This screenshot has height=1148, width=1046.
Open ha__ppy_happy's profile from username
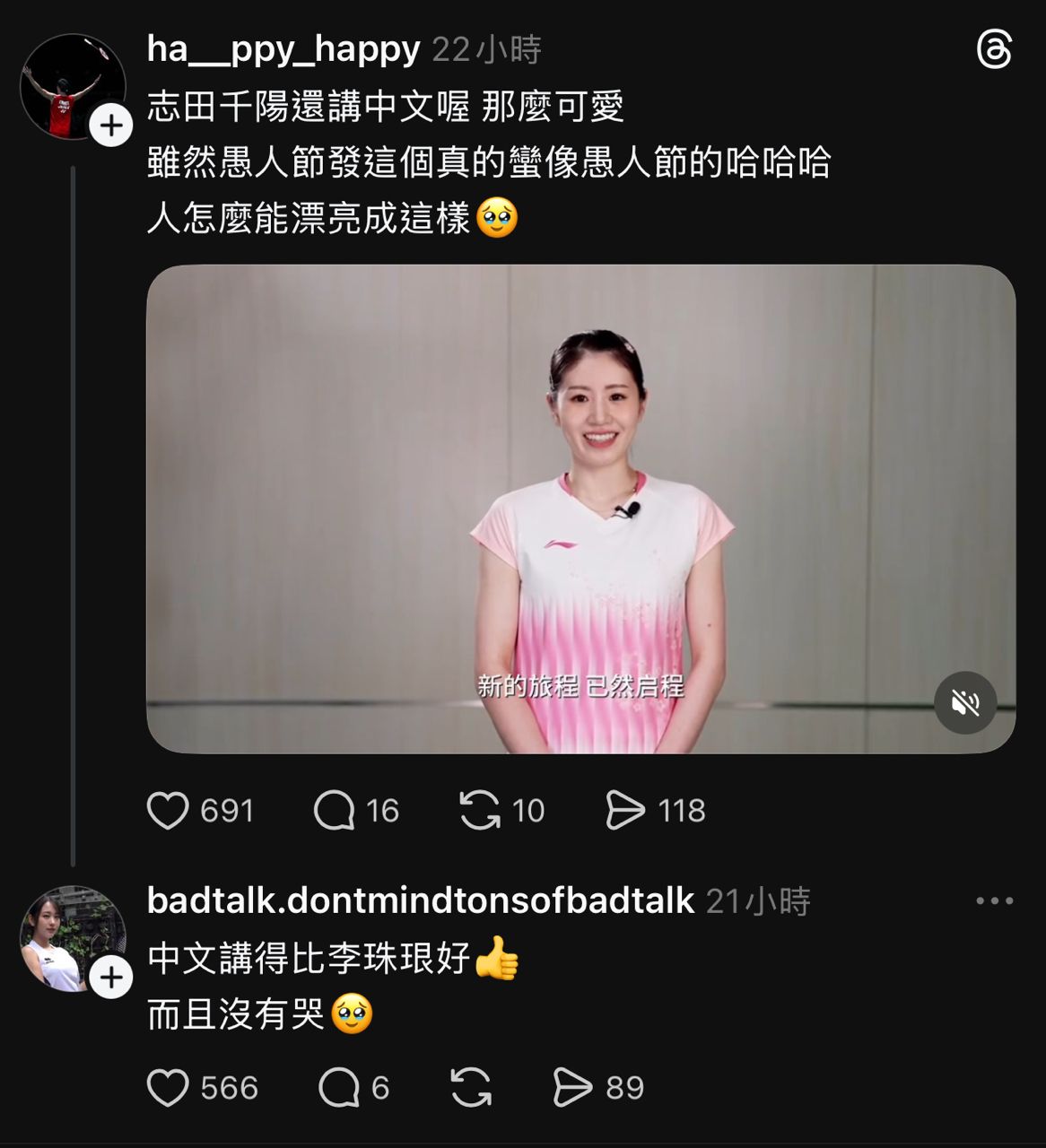pos(283,49)
